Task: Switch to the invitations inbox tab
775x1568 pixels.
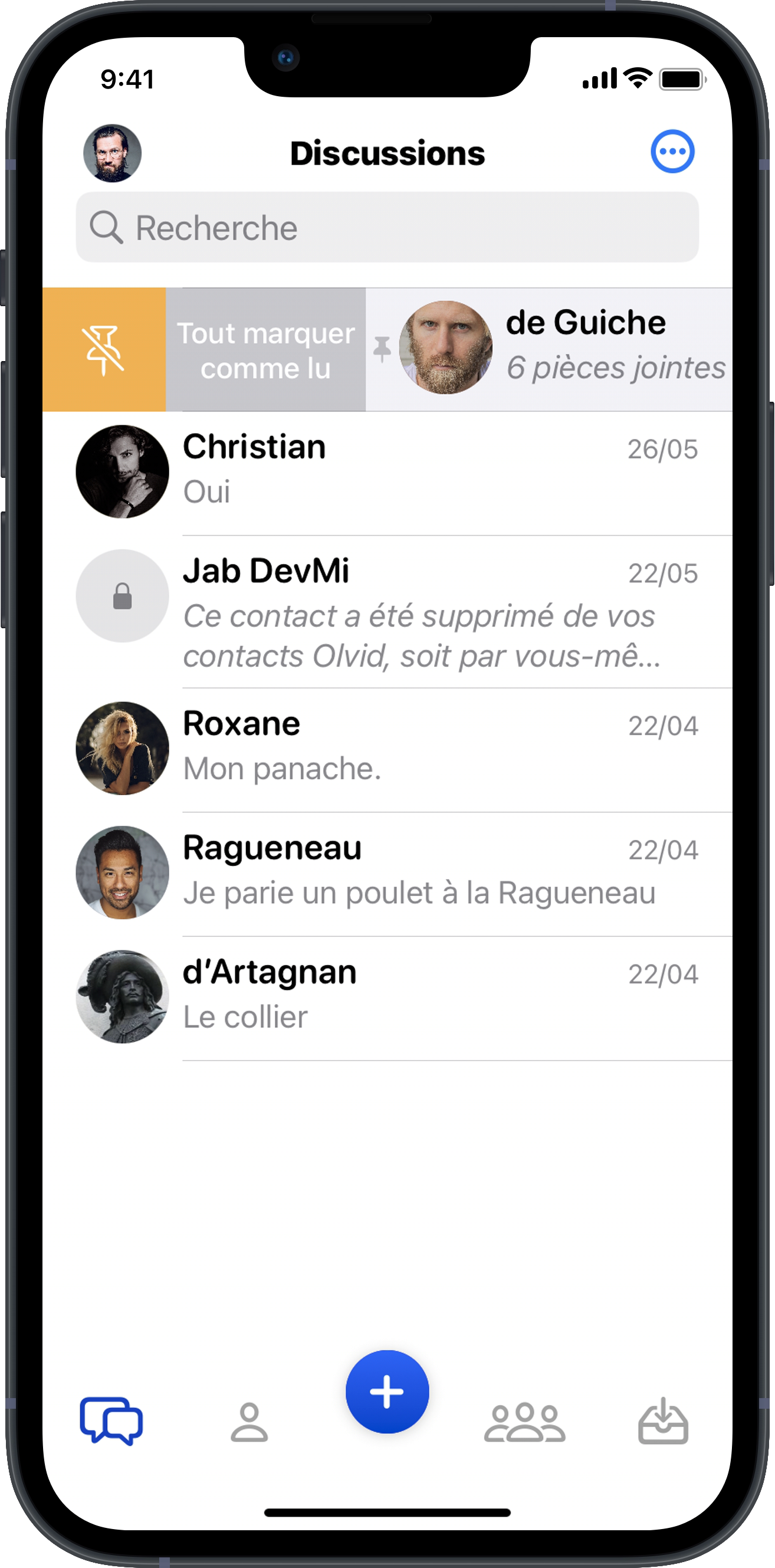Action: pyautogui.click(x=663, y=1422)
